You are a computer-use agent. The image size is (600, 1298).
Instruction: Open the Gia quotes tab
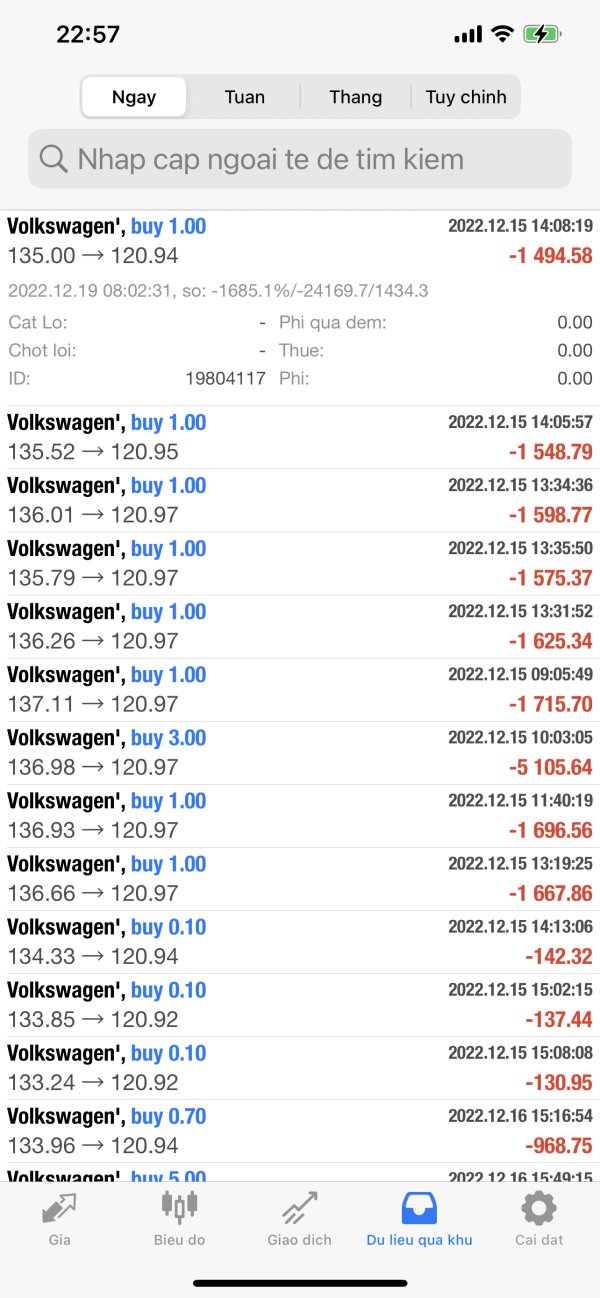pyautogui.click(x=59, y=1219)
